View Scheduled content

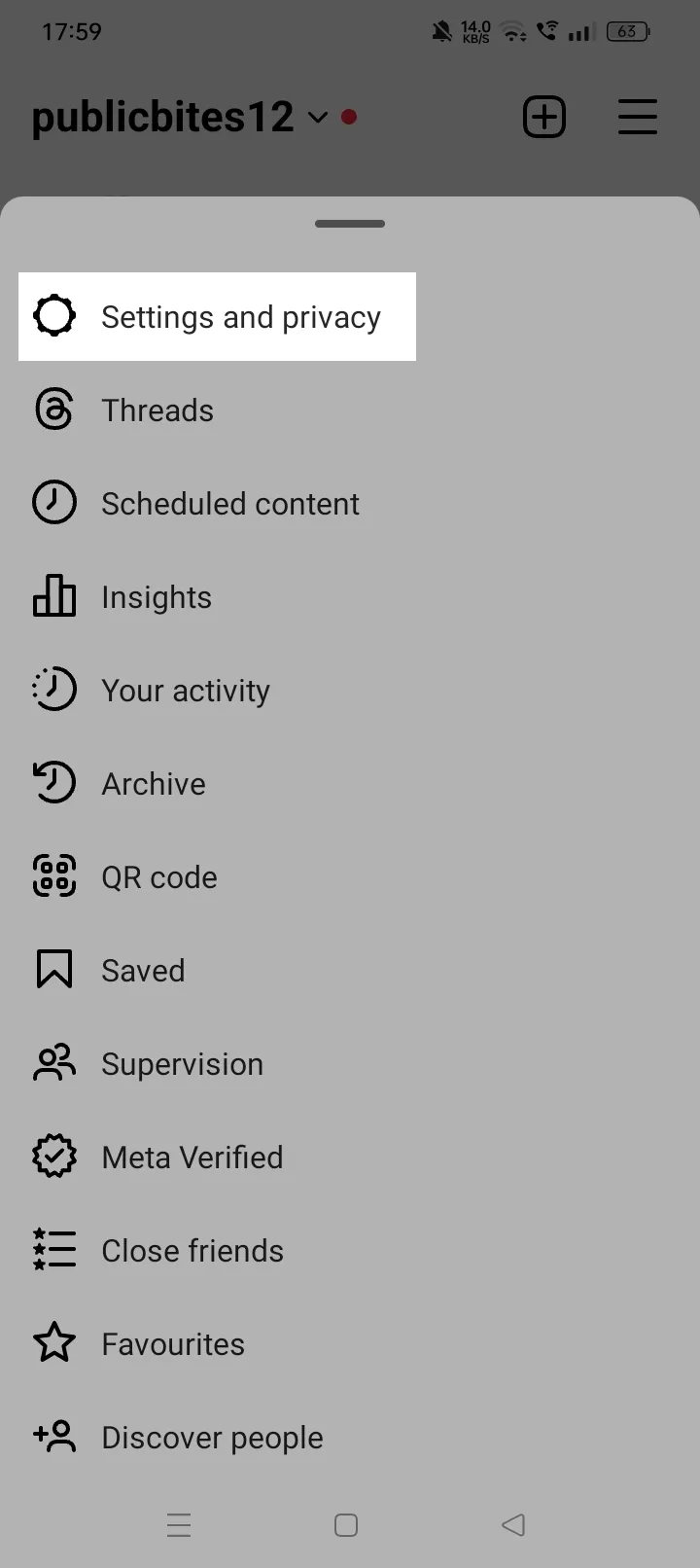[229, 504]
